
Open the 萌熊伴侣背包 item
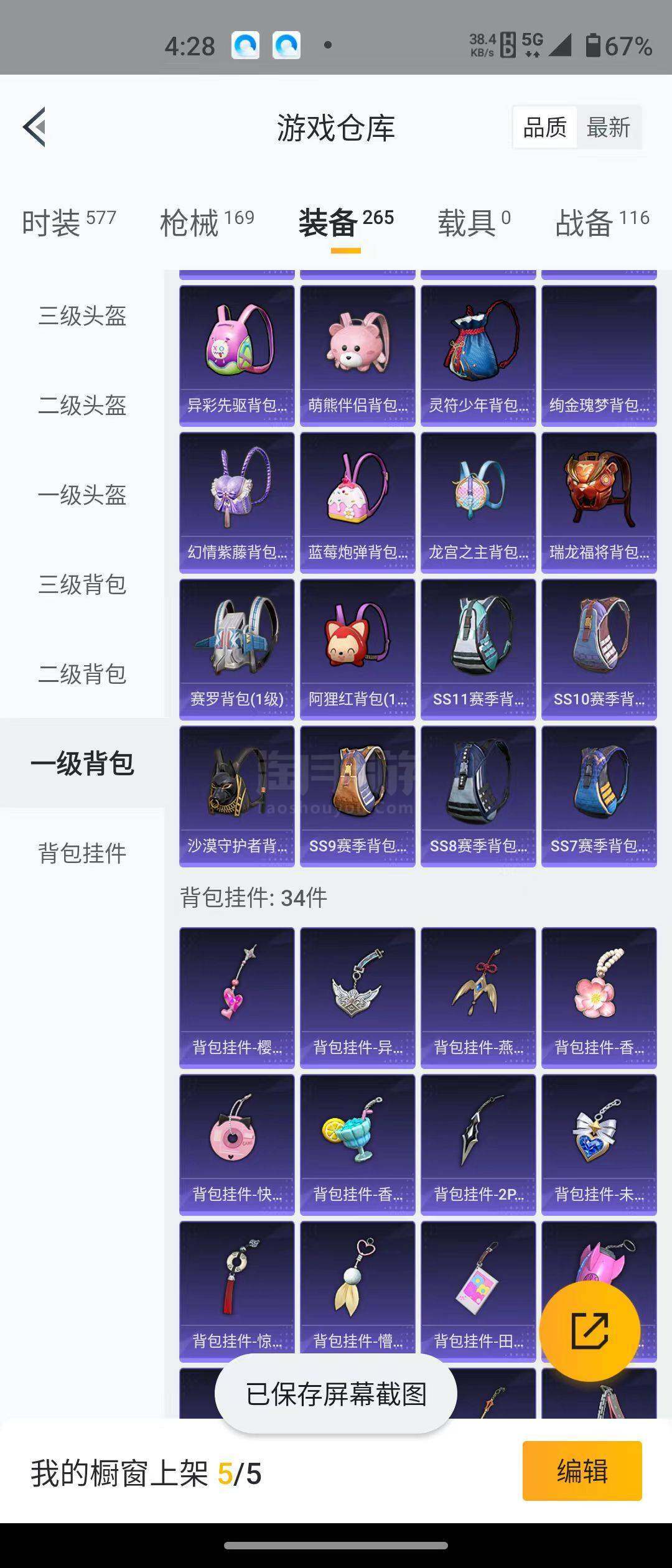tap(358, 355)
